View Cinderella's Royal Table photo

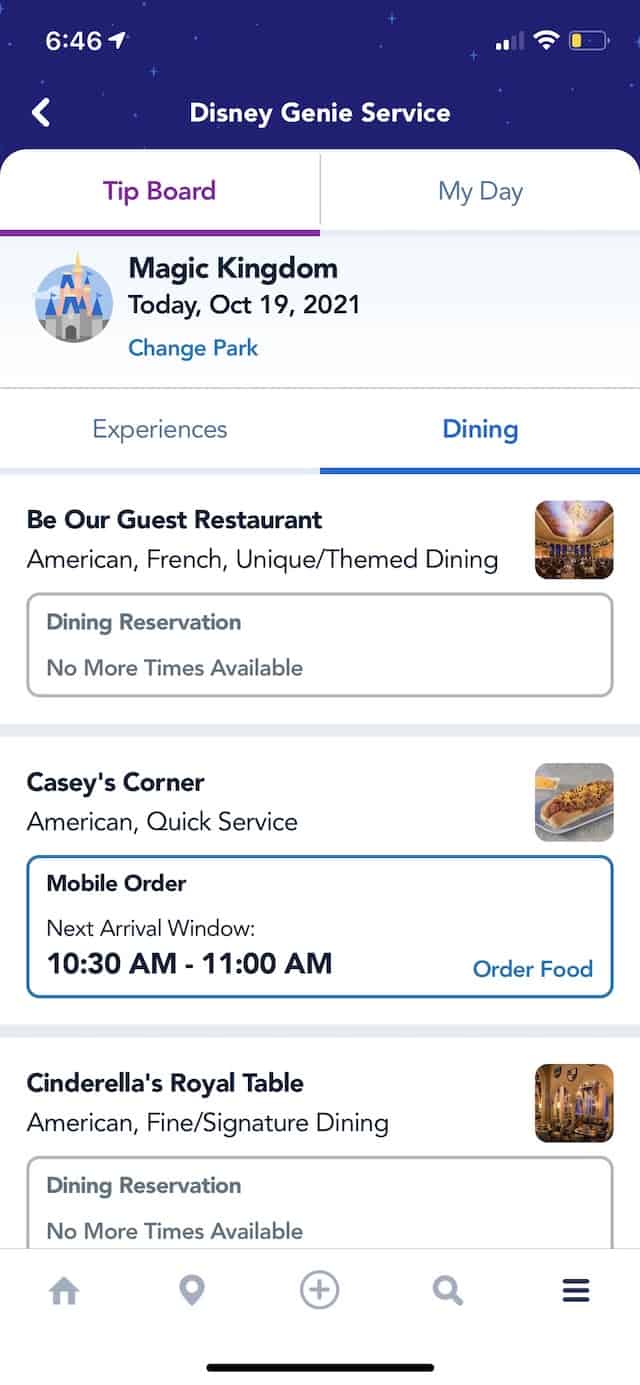tap(574, 1103)
